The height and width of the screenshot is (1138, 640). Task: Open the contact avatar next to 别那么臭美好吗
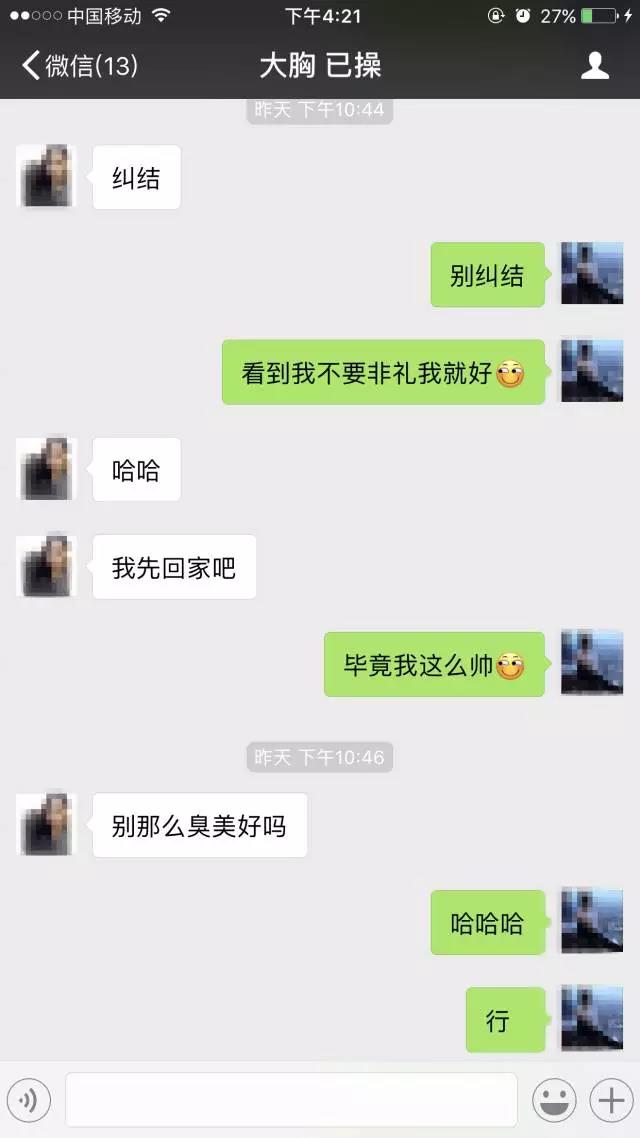[47, 824]
